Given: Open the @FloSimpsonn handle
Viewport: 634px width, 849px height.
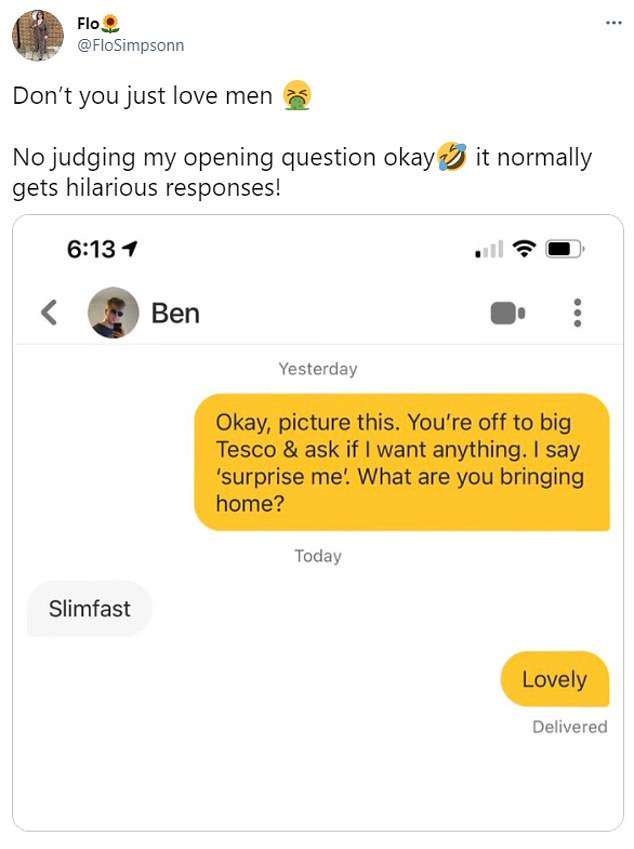Looking at the screenshot, I should 130,45.
